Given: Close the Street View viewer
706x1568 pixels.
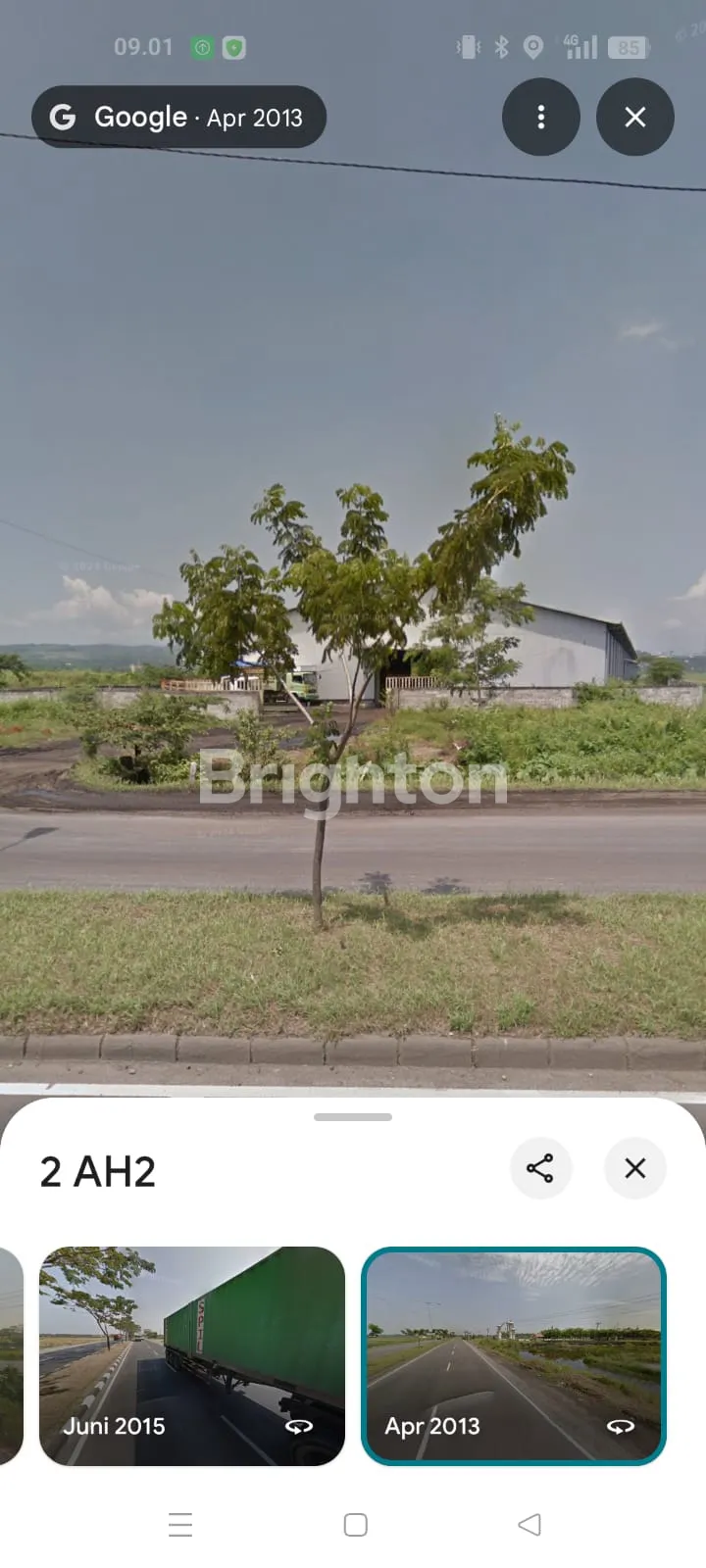Looking at the screenshot, I should click(x=634, y=118).
